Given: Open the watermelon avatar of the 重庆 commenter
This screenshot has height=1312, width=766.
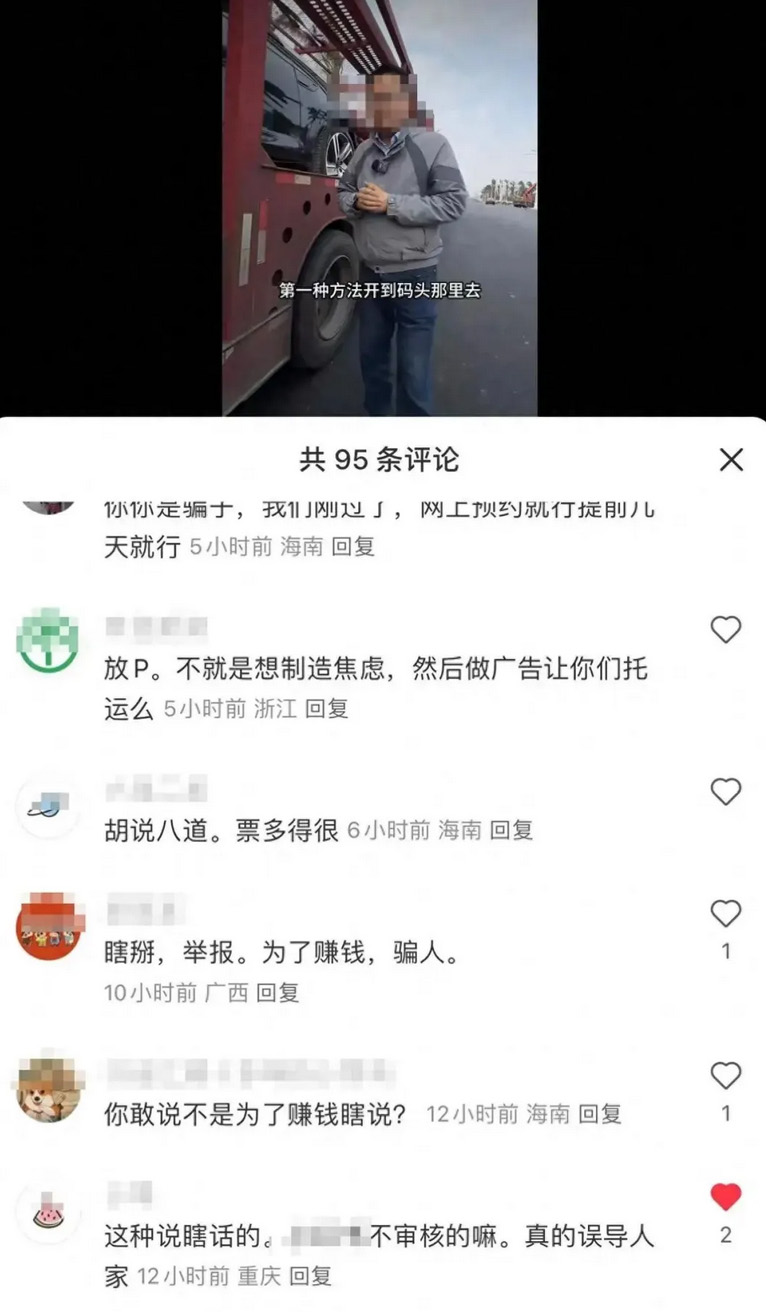Looking at the screenshot, I should 47,1212.
